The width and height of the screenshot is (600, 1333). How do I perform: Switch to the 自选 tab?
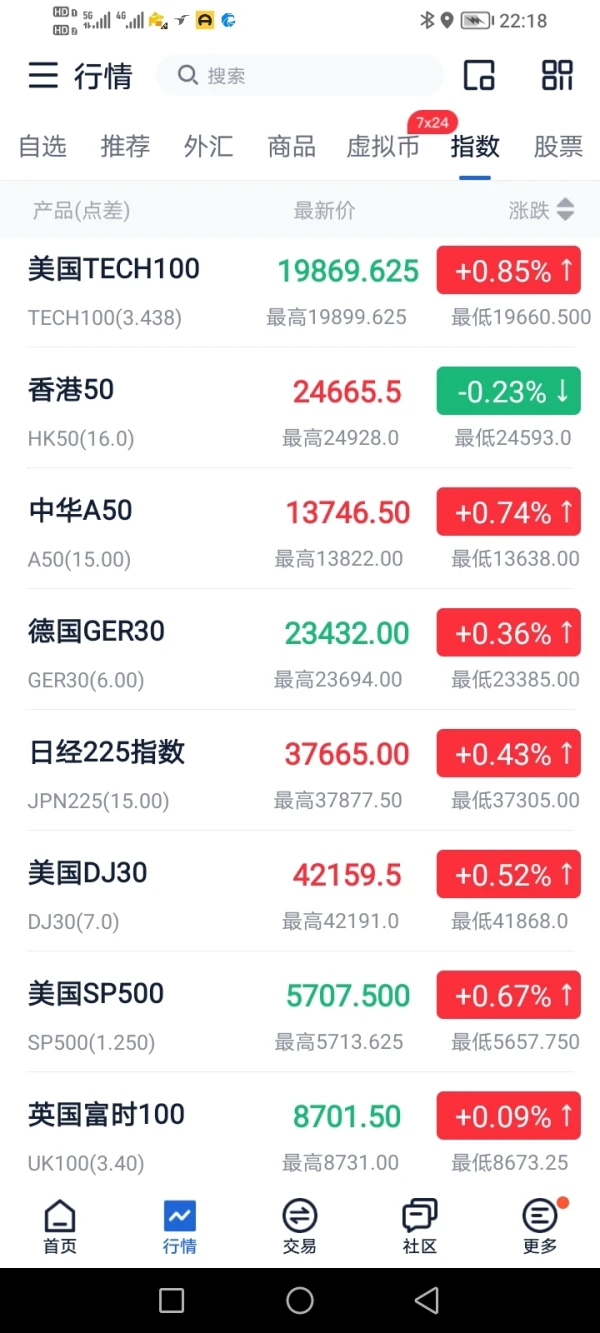tap(43, 147)
